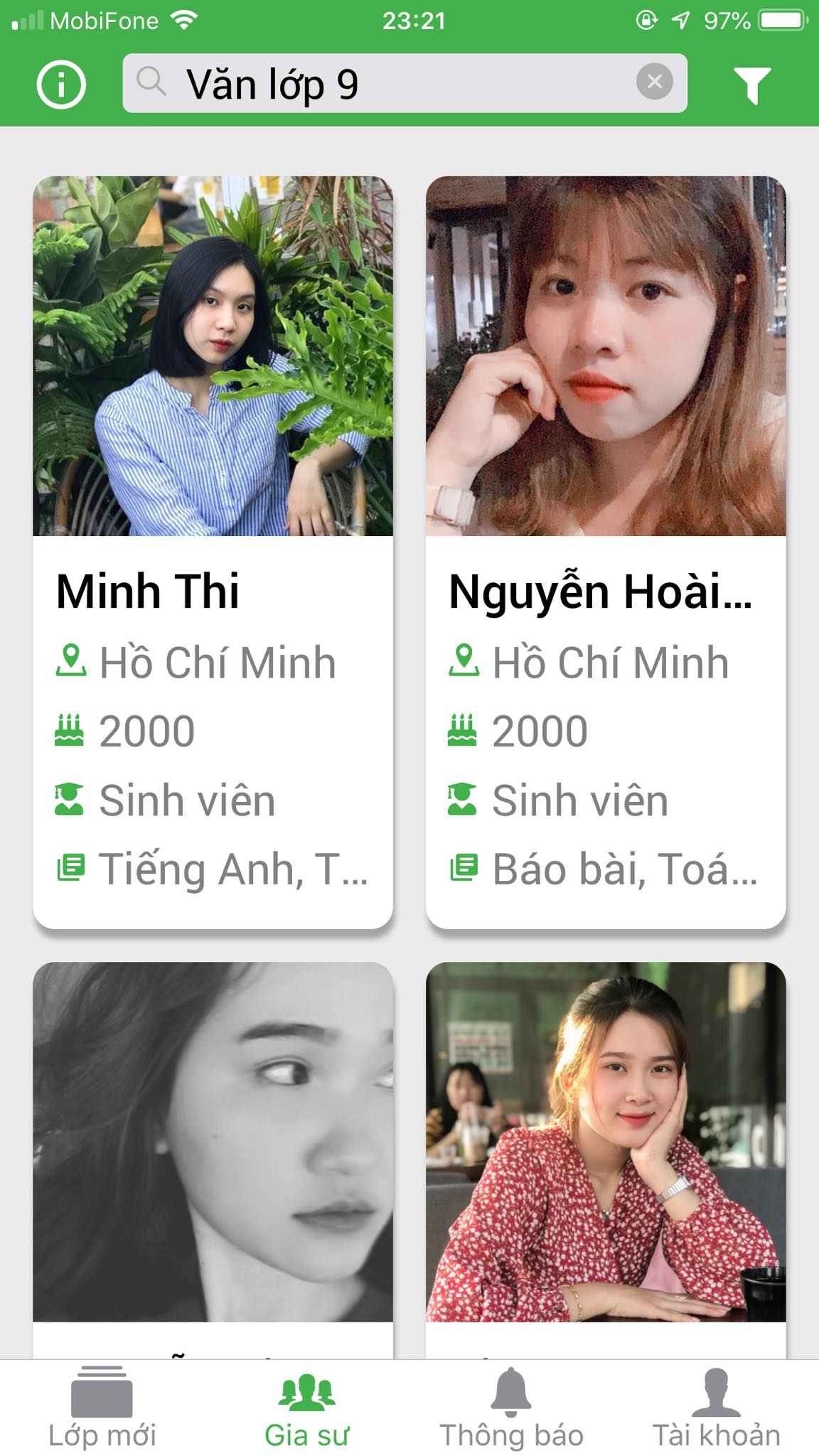Select the Gia sư tab
Screen dimensions: 819x1456
coord(306,1408)
